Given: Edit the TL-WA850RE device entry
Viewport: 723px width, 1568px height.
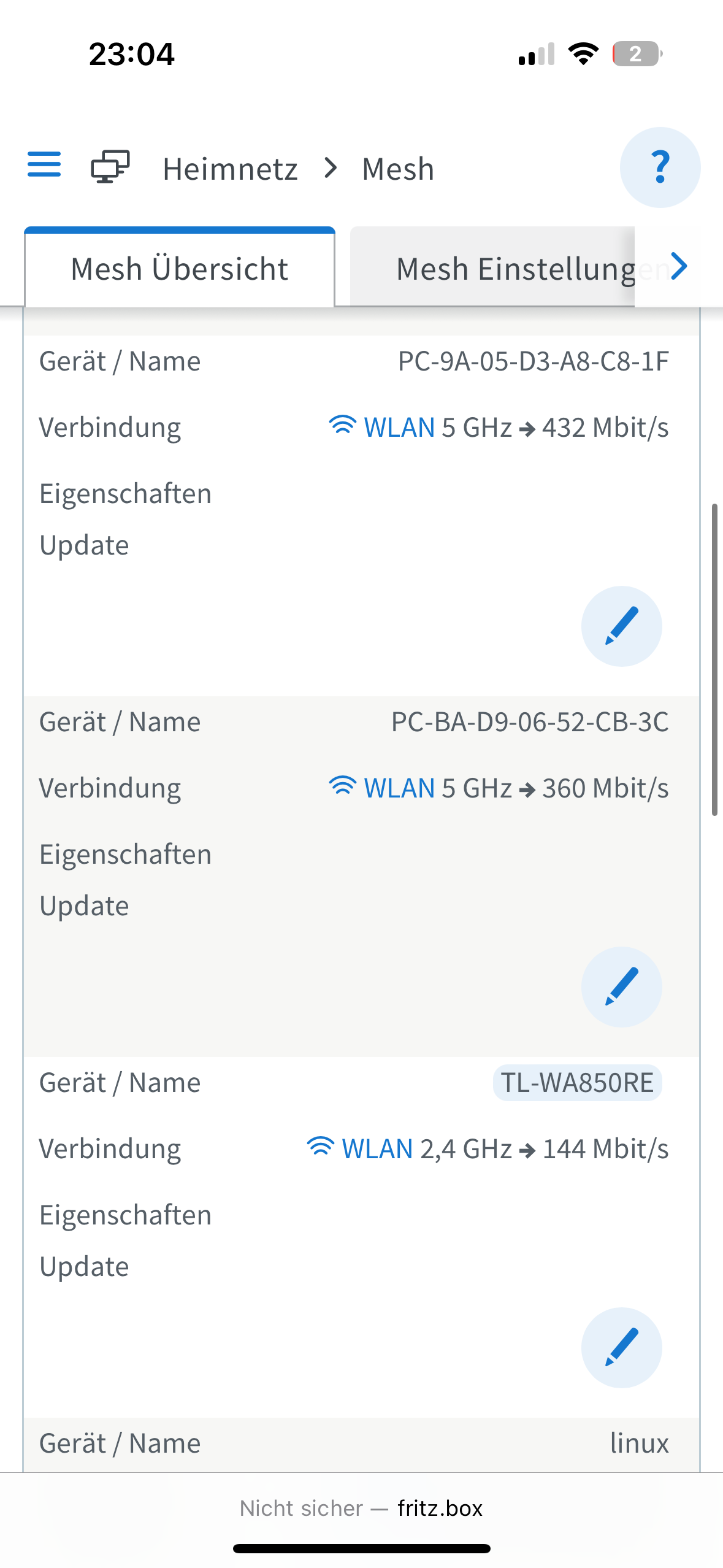Looking at the screenshot, I should pyautogui.click(x=622, y=1348).
